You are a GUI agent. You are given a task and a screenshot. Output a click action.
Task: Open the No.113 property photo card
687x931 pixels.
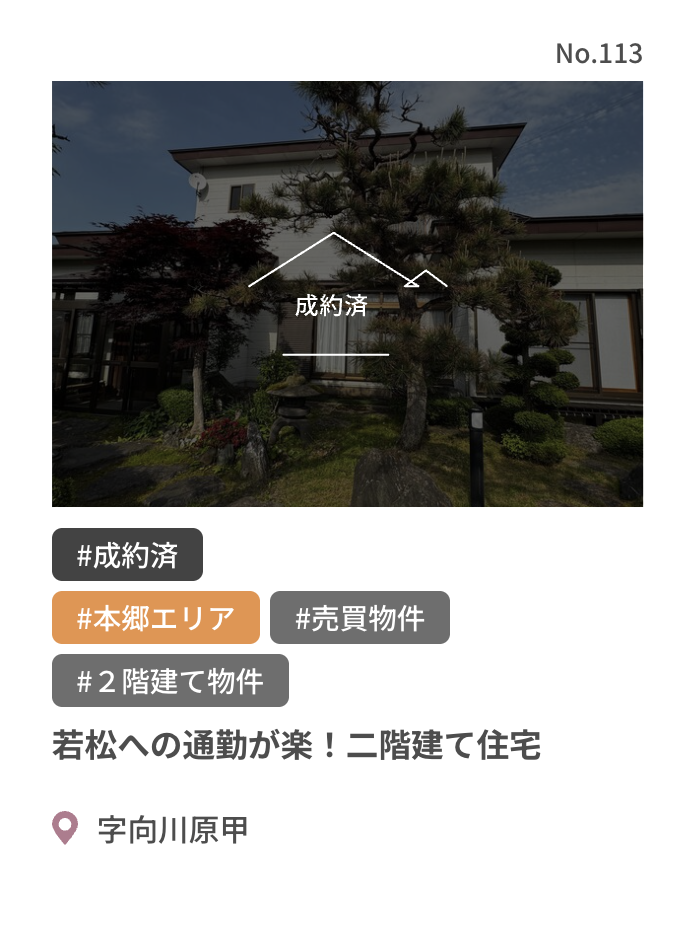click(347, 293)
